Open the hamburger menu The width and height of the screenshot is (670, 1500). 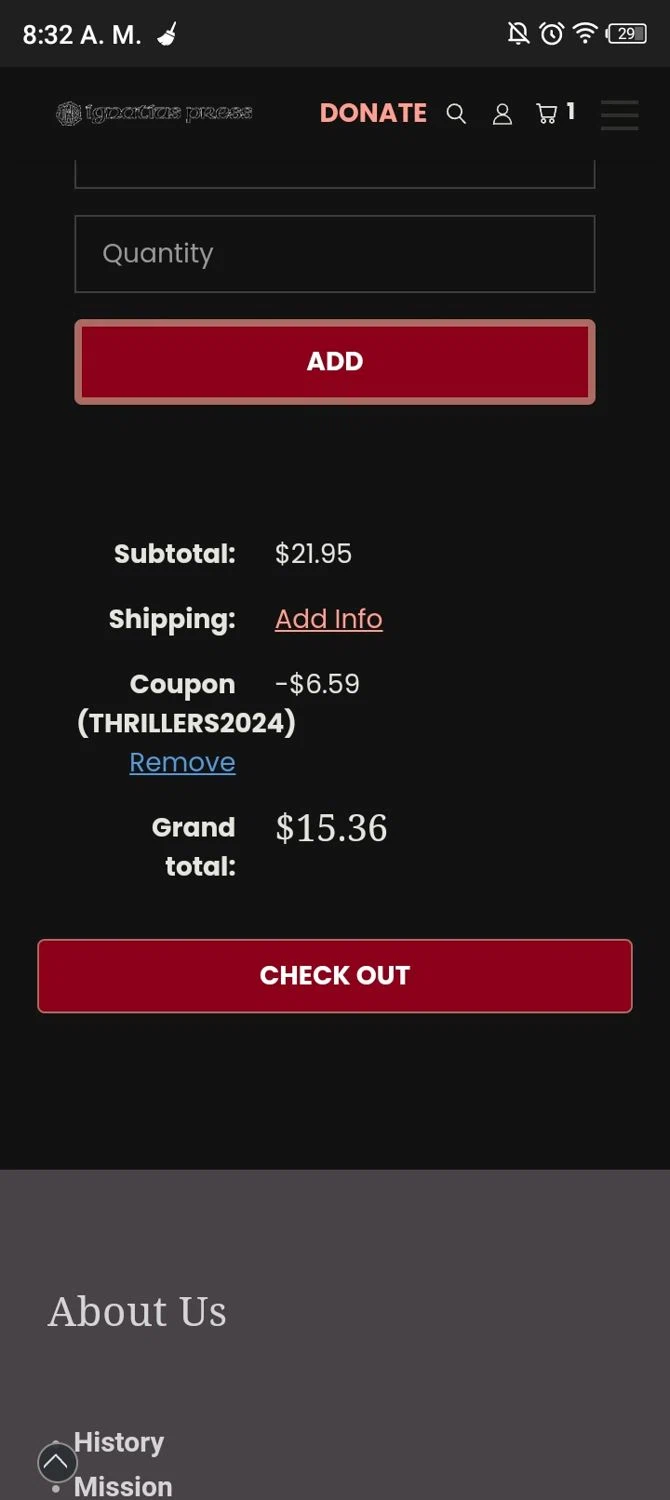[619, 114]
